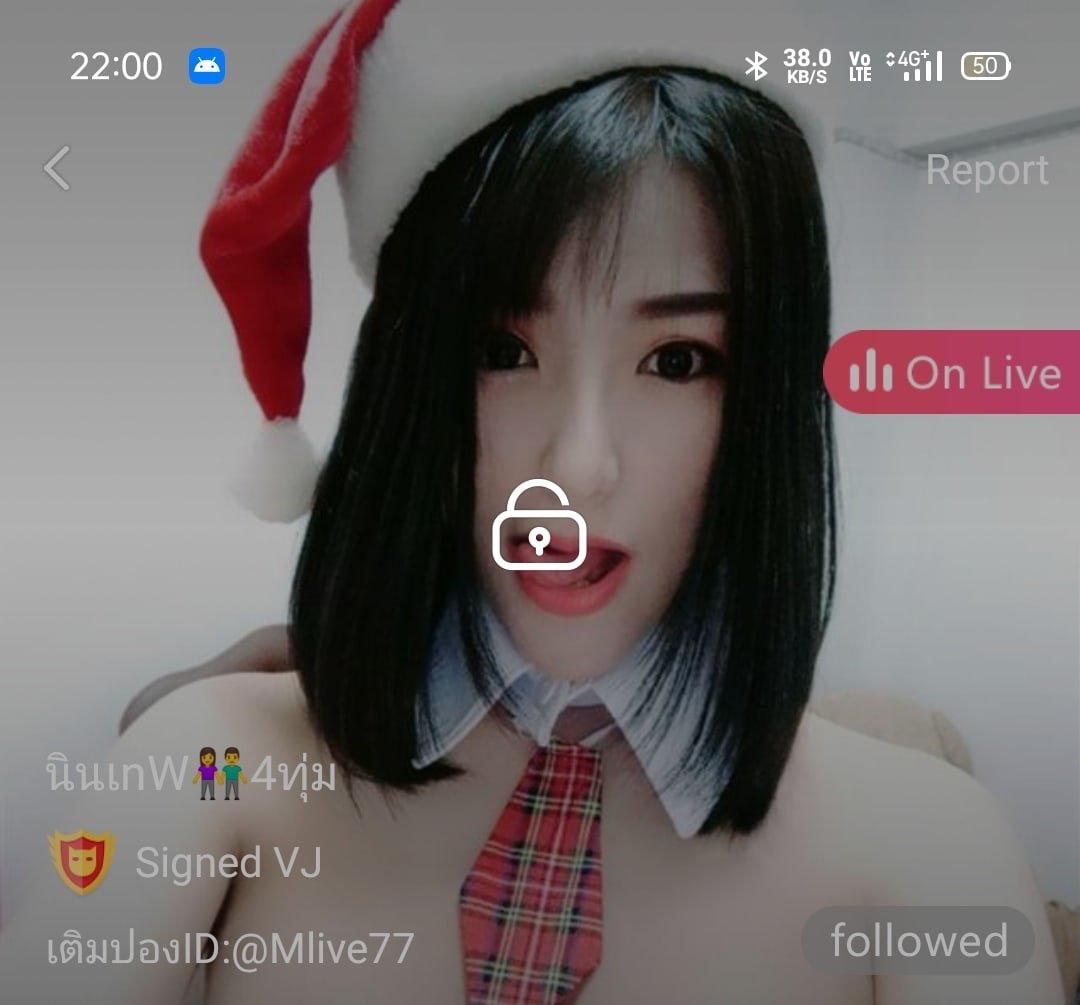Image resolution: width=1080 pixels, height=1005 pixels.
Task: Tap the followed button to unfollow
Action: [x=918, y=941]
